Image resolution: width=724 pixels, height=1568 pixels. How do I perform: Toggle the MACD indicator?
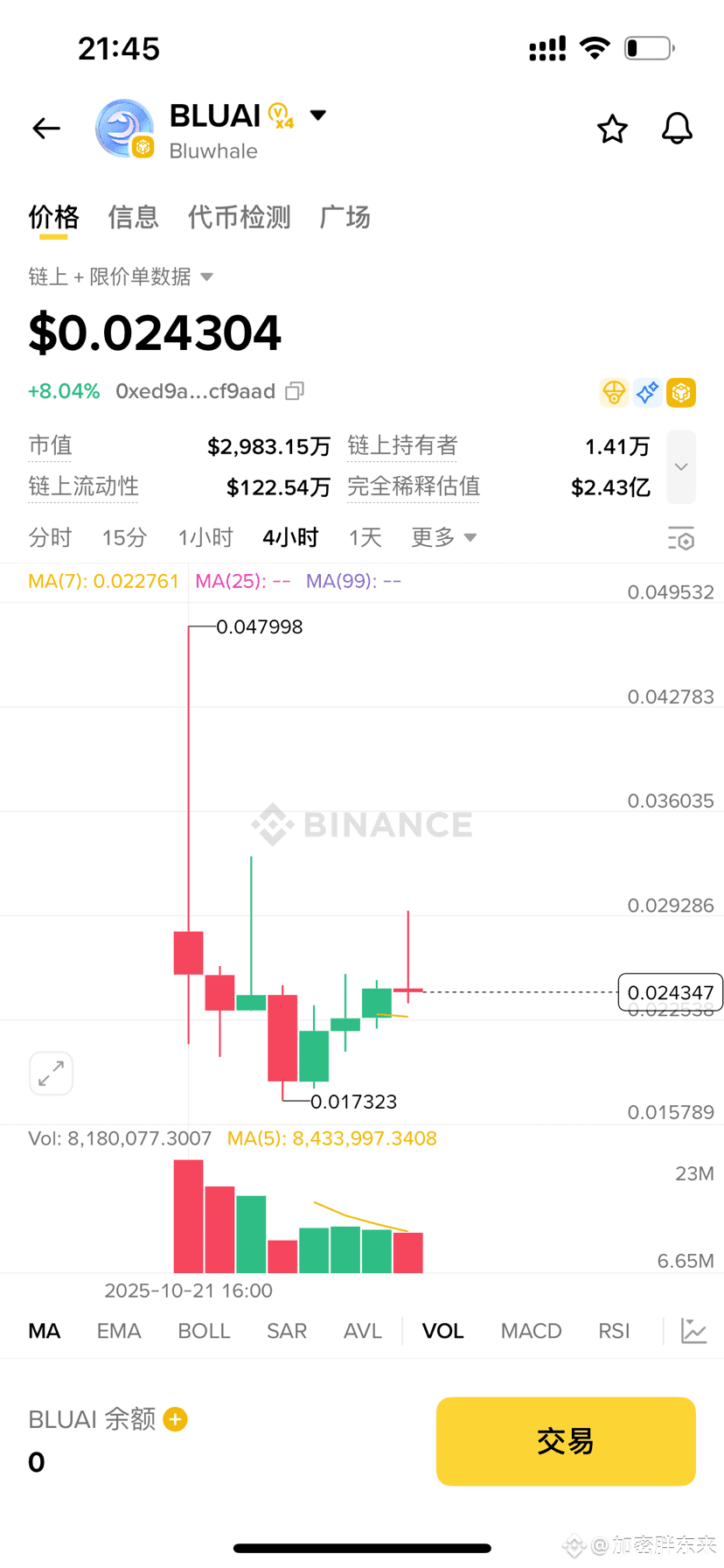[x=531, y=1331]
